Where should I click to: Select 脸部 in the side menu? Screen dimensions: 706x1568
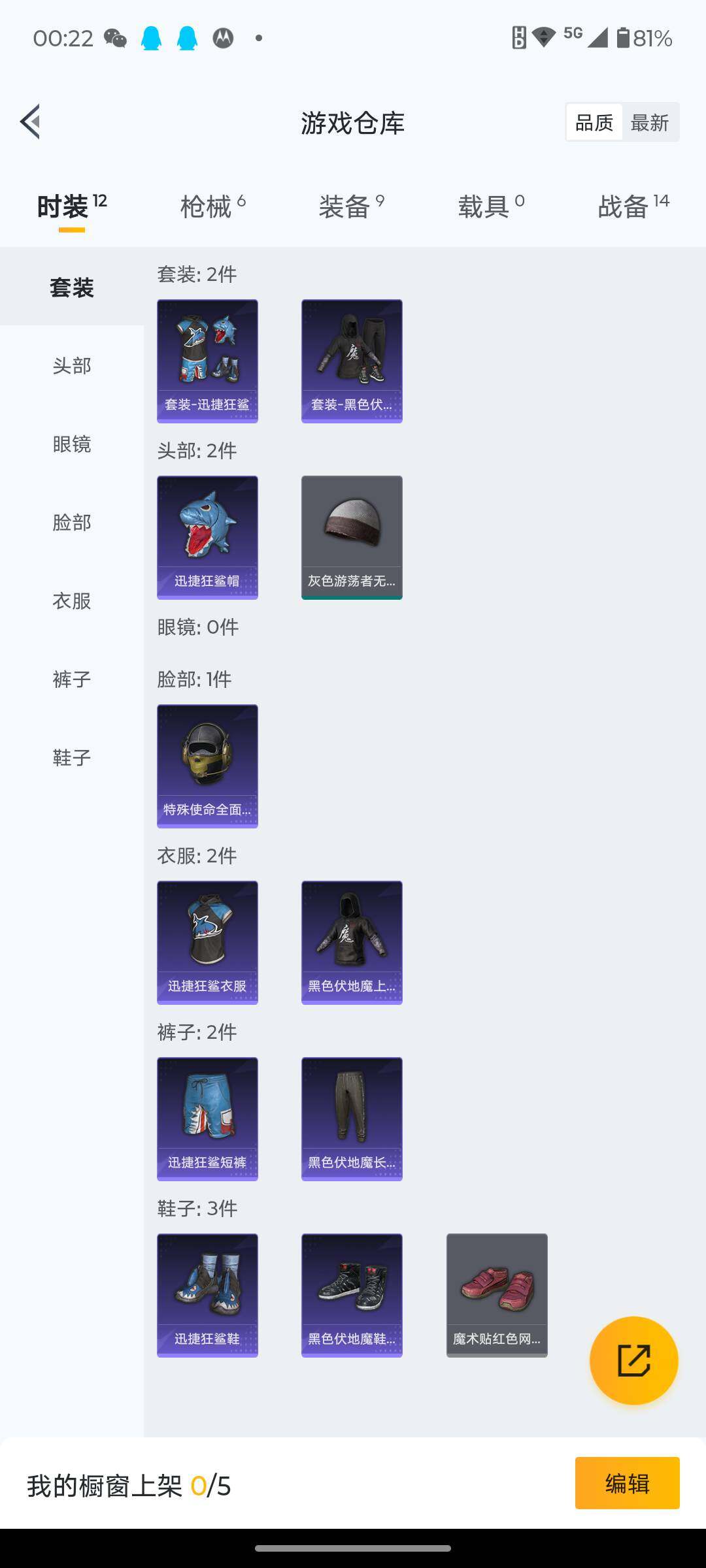pyautogui.click(x=72, y=523)
